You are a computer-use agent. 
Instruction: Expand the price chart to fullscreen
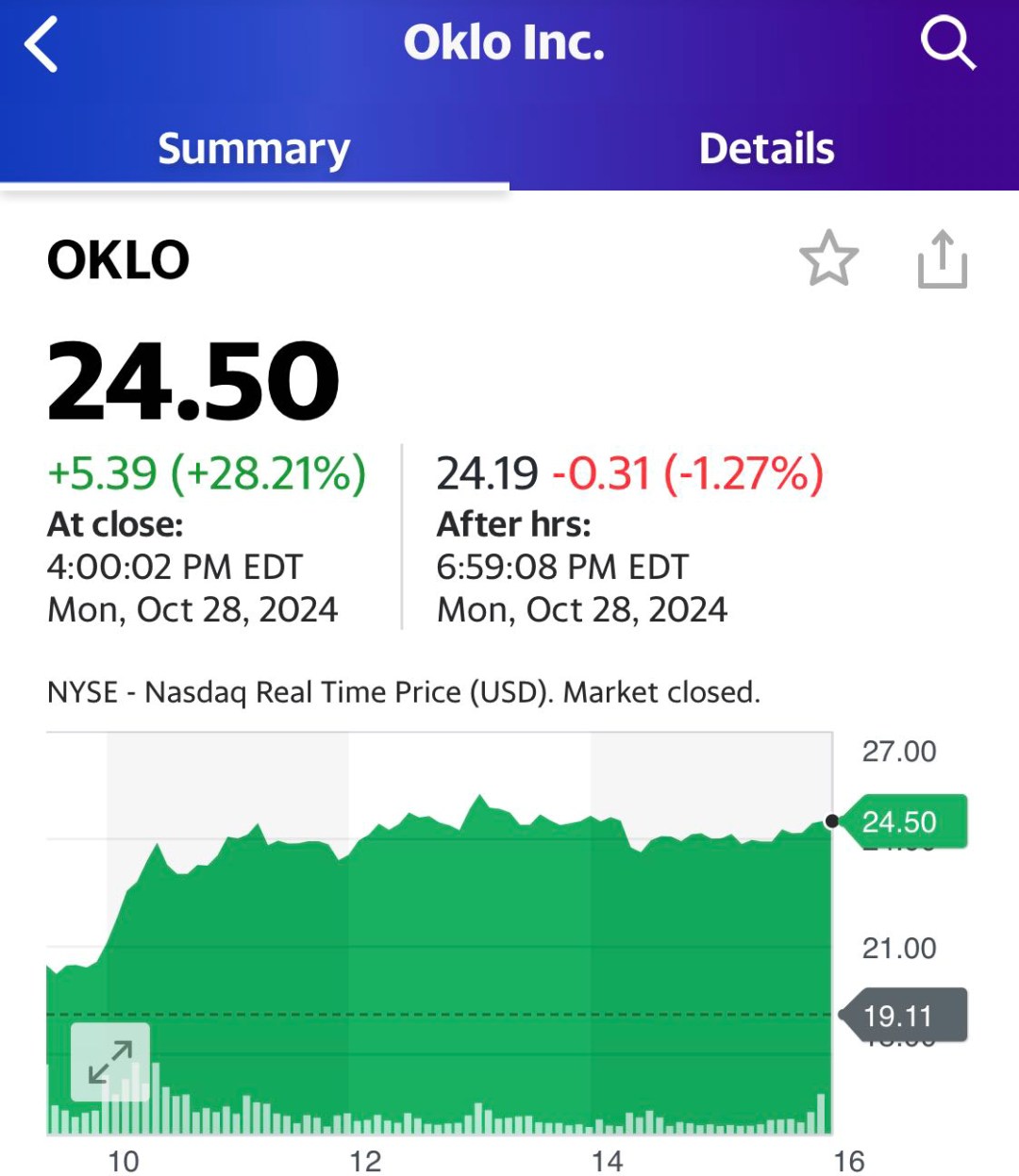tap(110, 1062)
